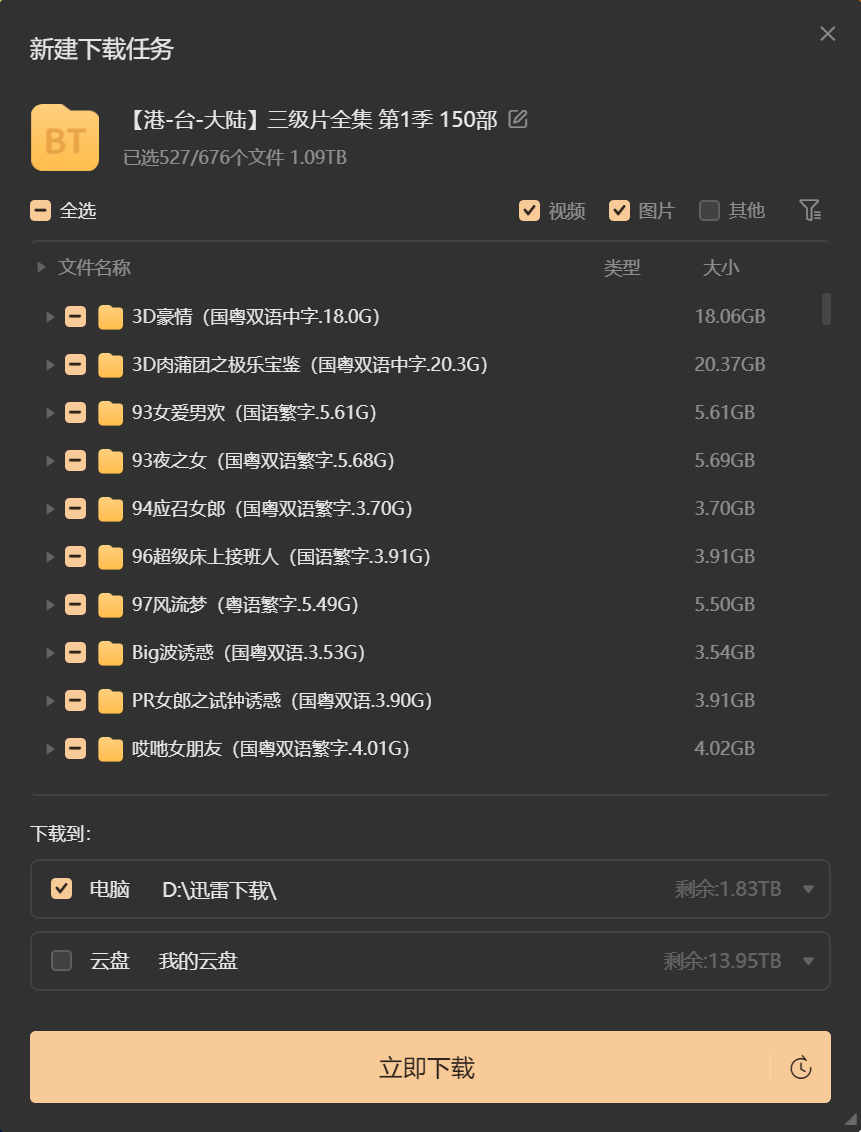Uncheck the 图片 filter checkbox

point(620,211)
